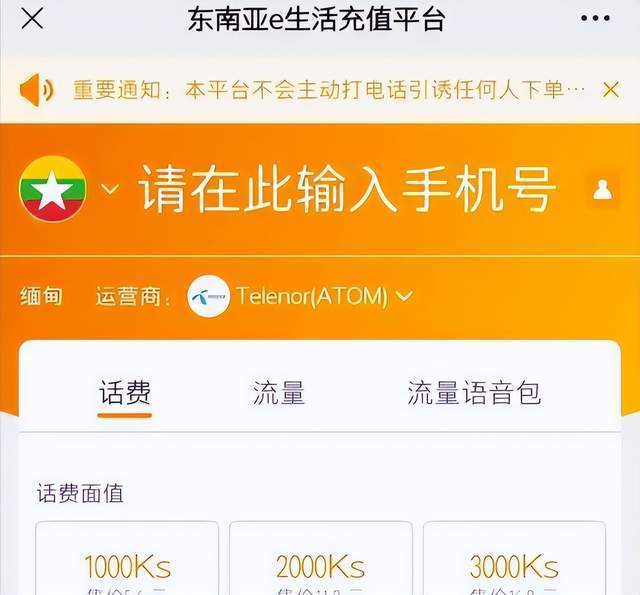
Task: Select the 2000Ks top-up amount
Action: pos(320,566)
